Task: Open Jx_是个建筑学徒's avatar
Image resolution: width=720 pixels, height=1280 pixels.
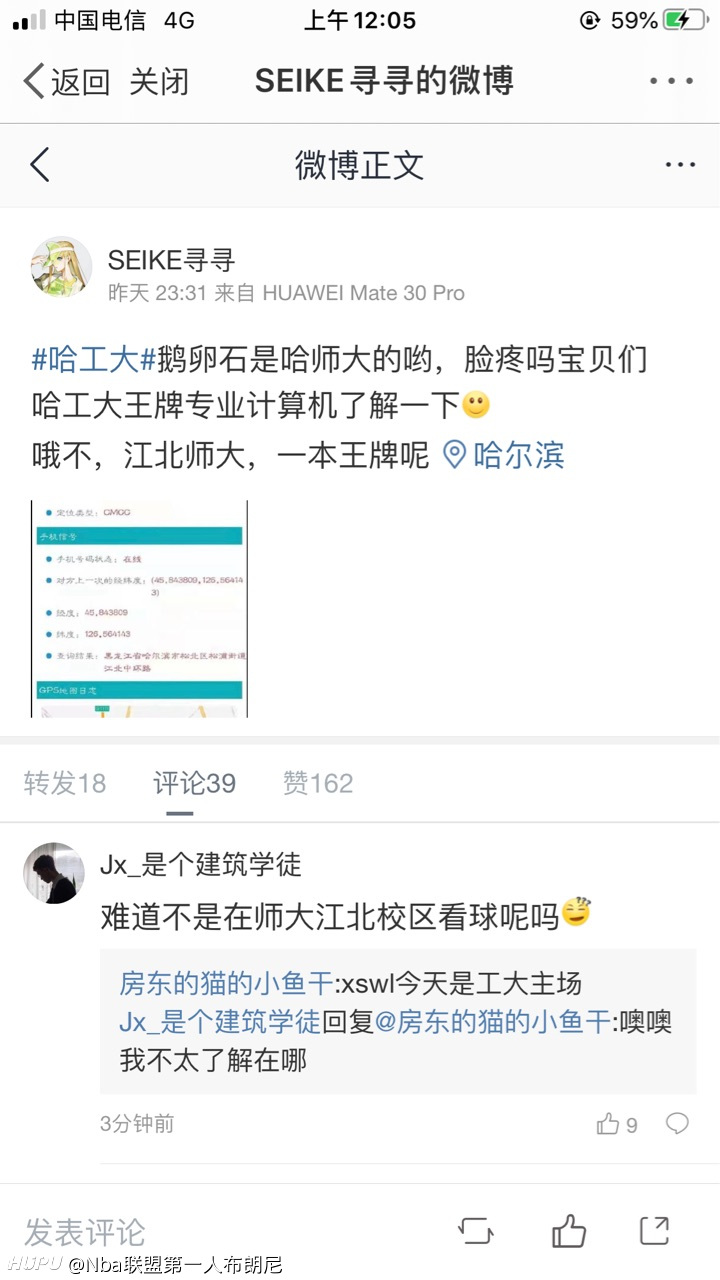Action: click(x=54, y=873)
